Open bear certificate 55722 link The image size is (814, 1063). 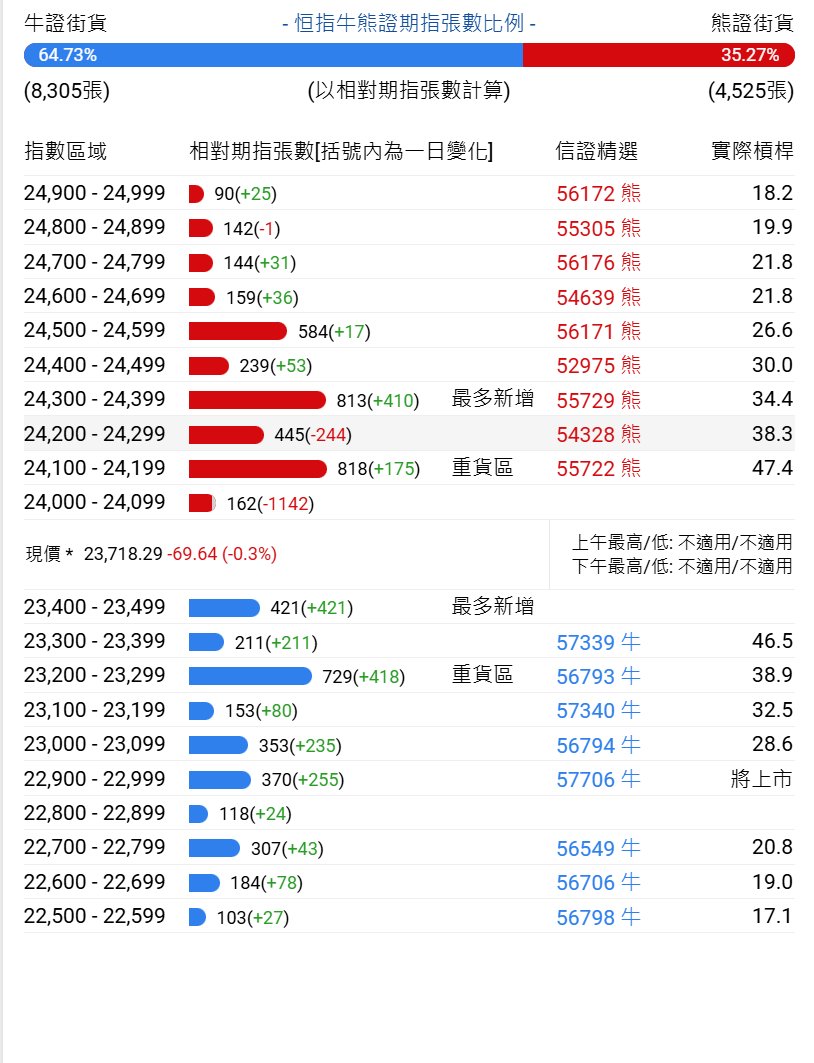(598, 468)
